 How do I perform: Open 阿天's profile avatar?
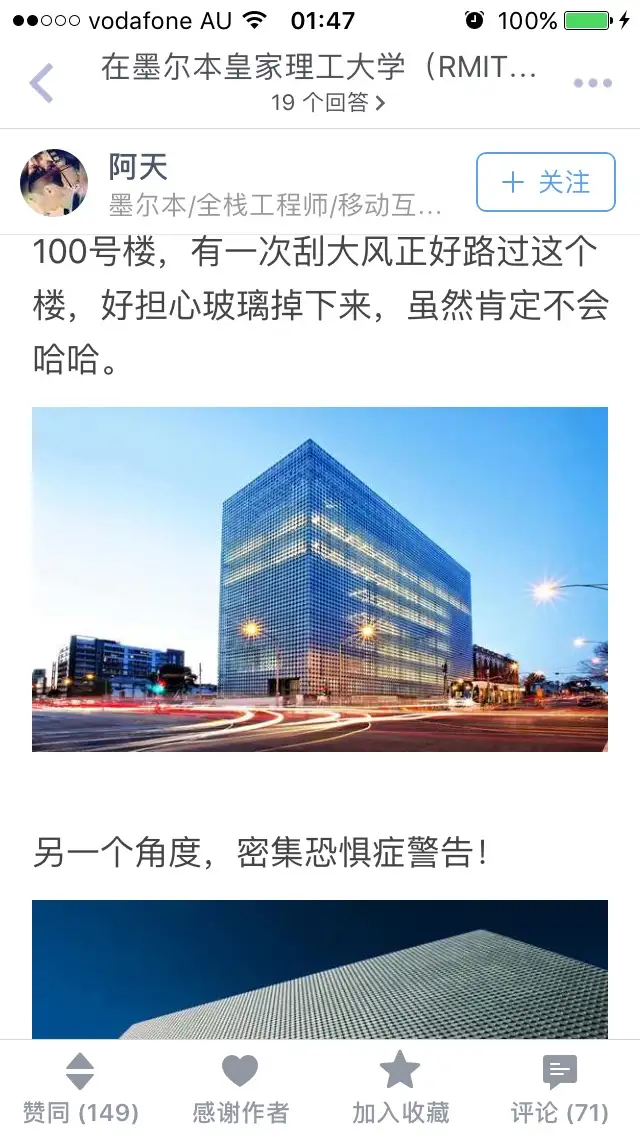(x=54, y=183)
